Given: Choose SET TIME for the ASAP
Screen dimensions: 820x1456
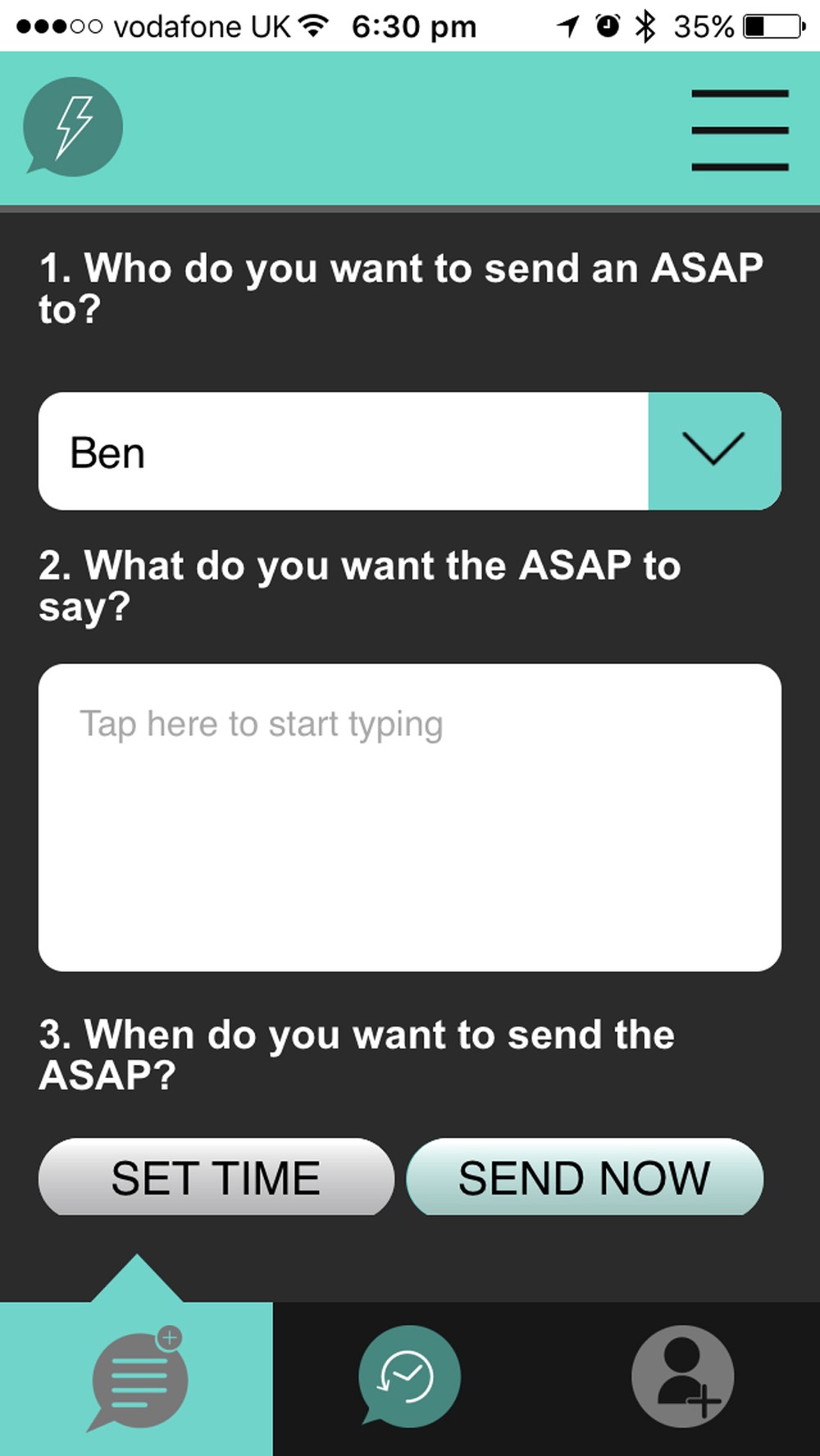Looking at the screenshot, I should pyautogui.click(x=216, y=1177).
